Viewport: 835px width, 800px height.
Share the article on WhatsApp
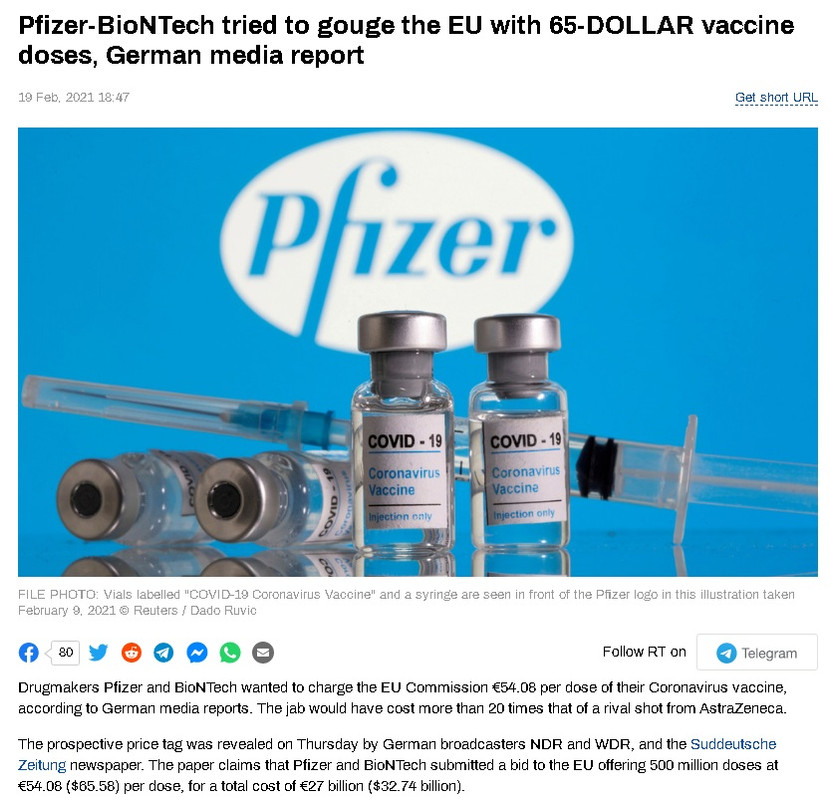click(x=230, y=653)
